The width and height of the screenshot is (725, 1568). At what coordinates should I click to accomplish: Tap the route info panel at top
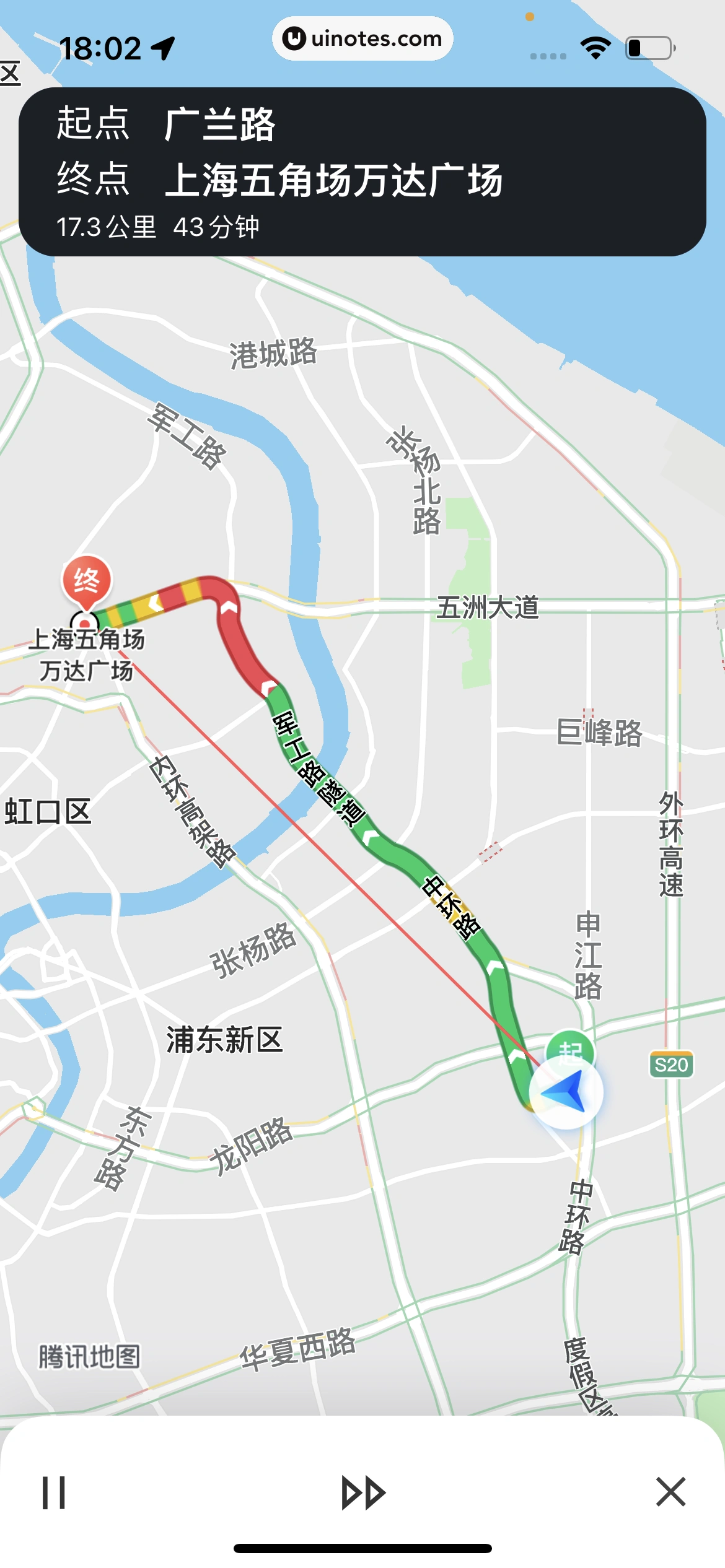[x=362, y=172]
